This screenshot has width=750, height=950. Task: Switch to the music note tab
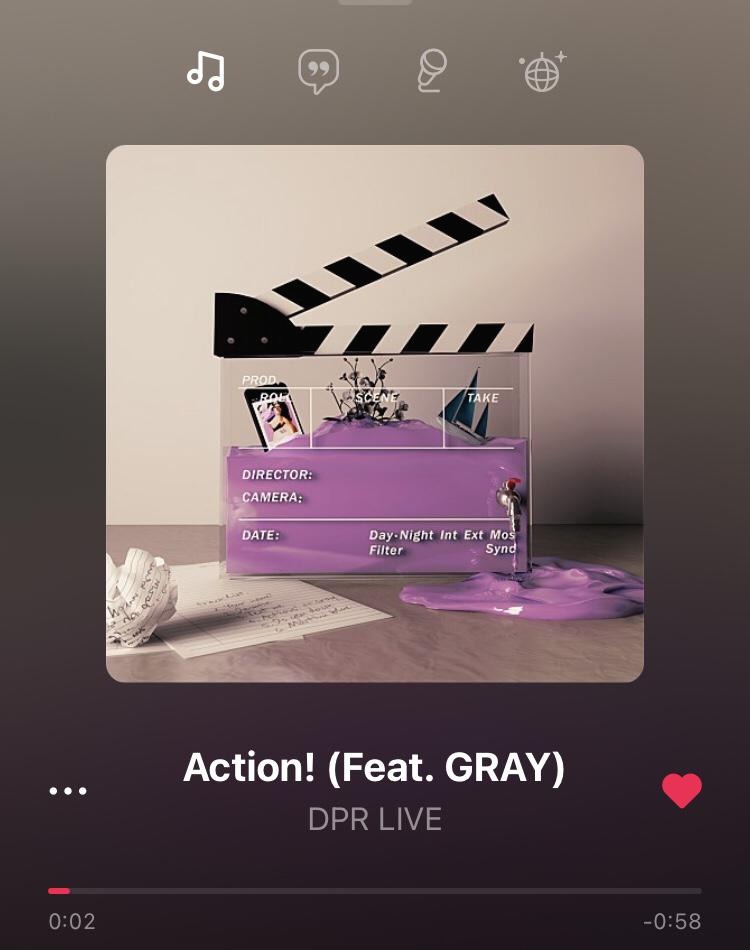[206, 71]
